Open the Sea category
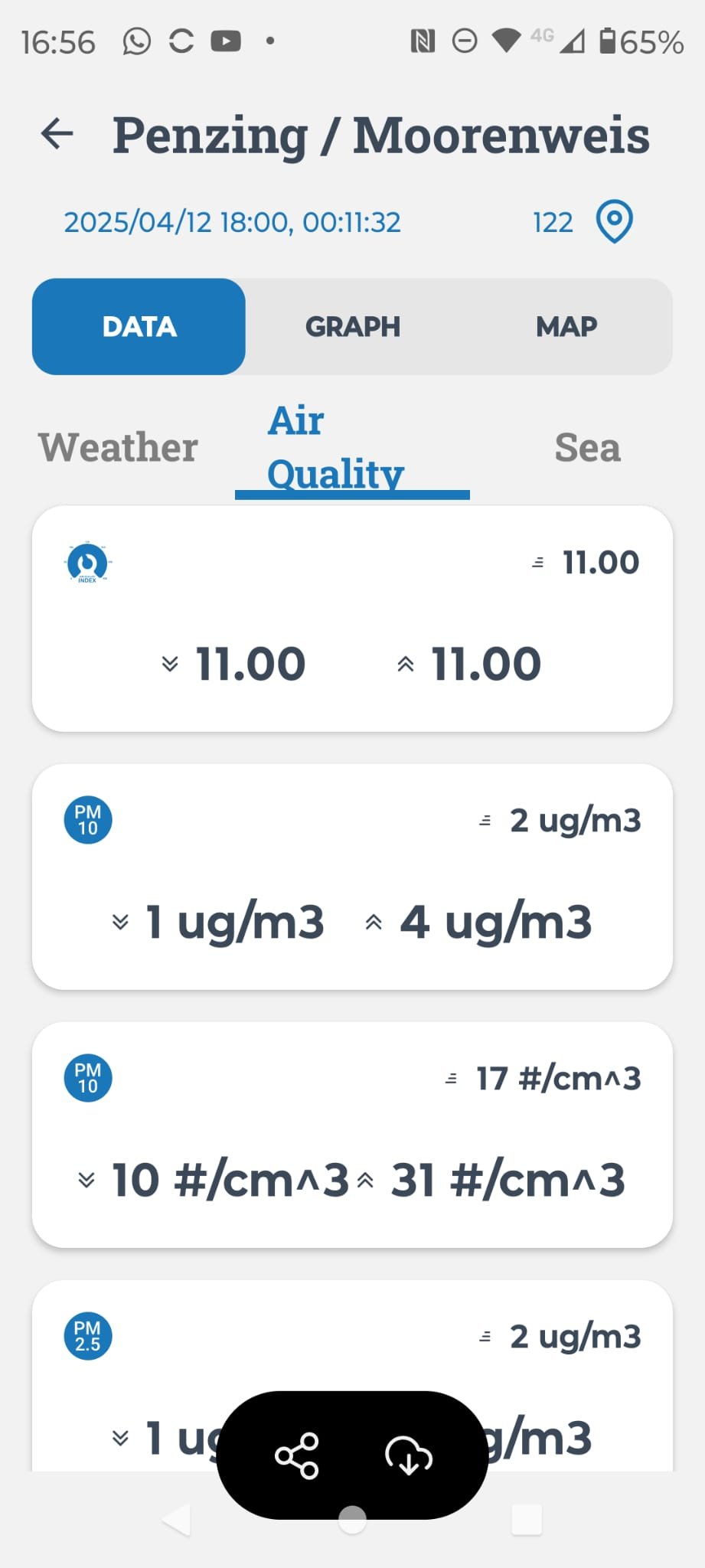The height and width of the screenshot is (1568, 705). [x=587, y=447]
